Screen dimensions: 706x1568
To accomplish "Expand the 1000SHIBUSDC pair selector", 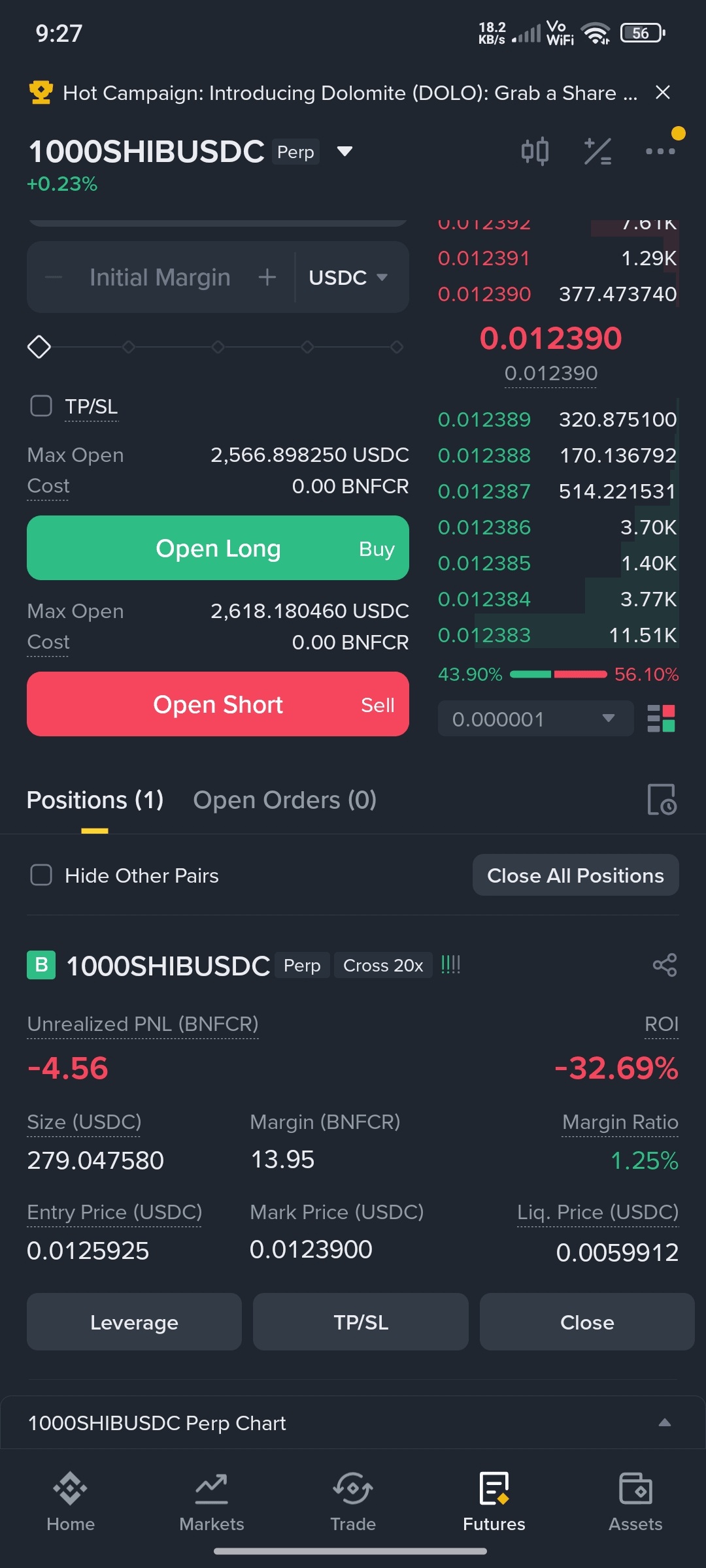I will (345, 152).
